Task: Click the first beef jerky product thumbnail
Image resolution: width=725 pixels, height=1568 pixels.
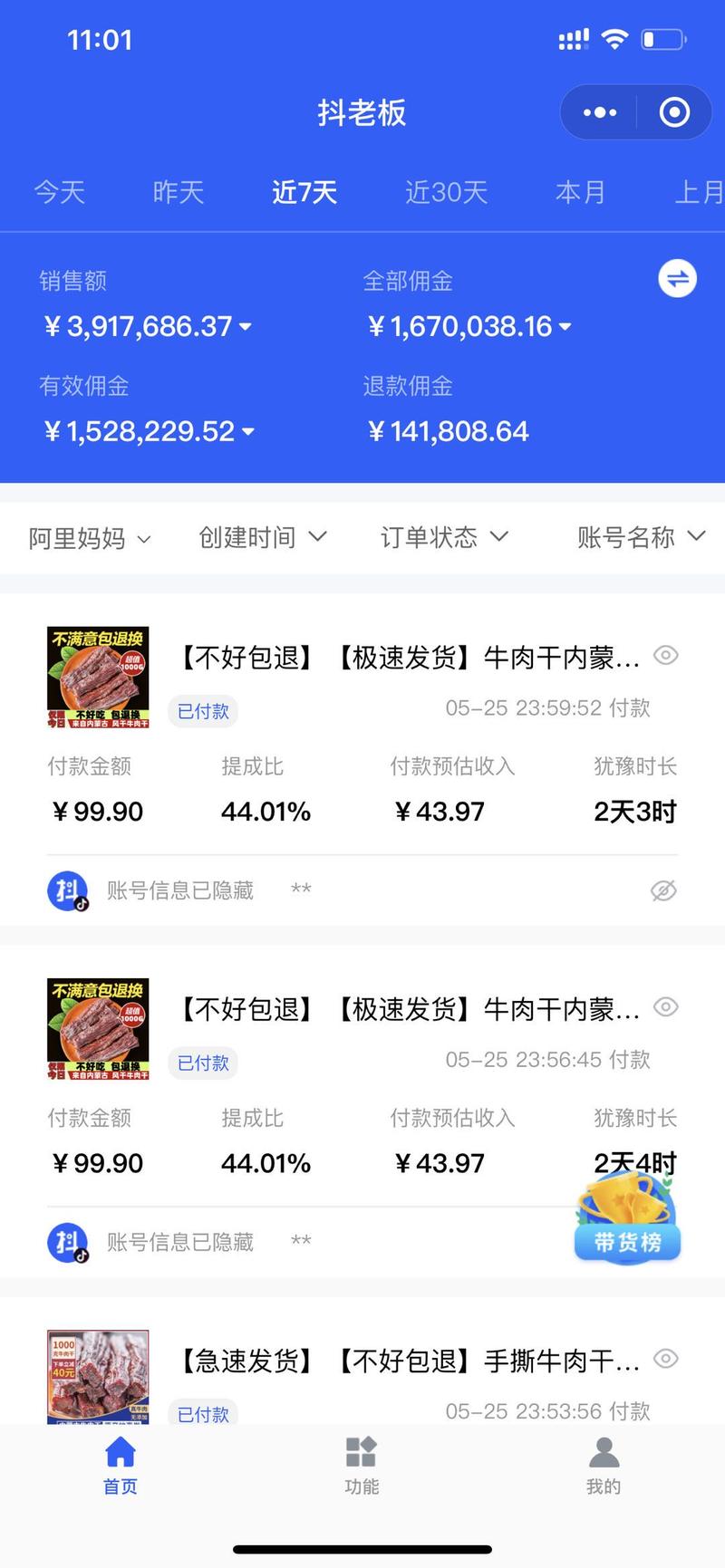Action: (x=97, y=678)
